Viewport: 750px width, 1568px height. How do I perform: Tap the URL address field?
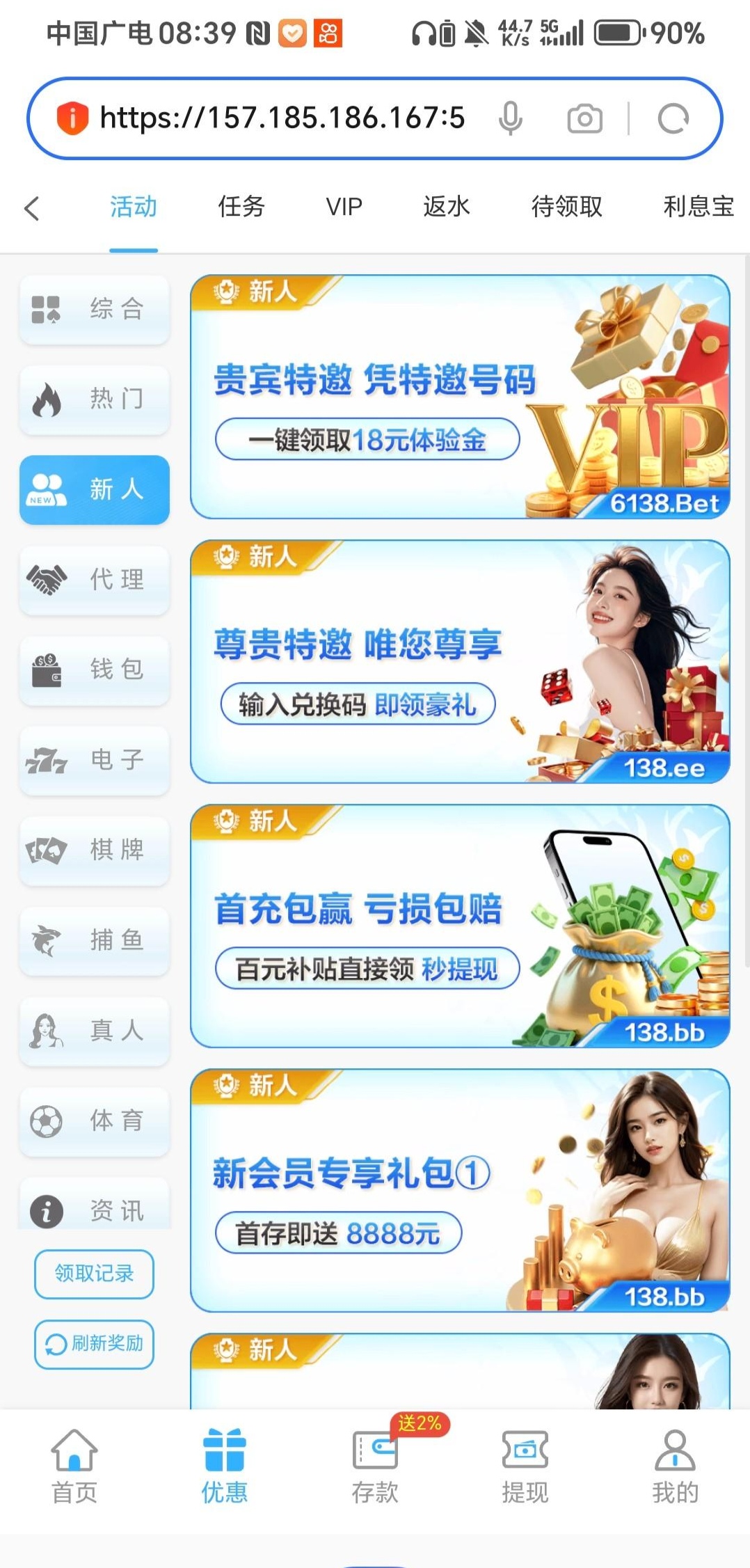pyautogui.click(x=282, y=118)
